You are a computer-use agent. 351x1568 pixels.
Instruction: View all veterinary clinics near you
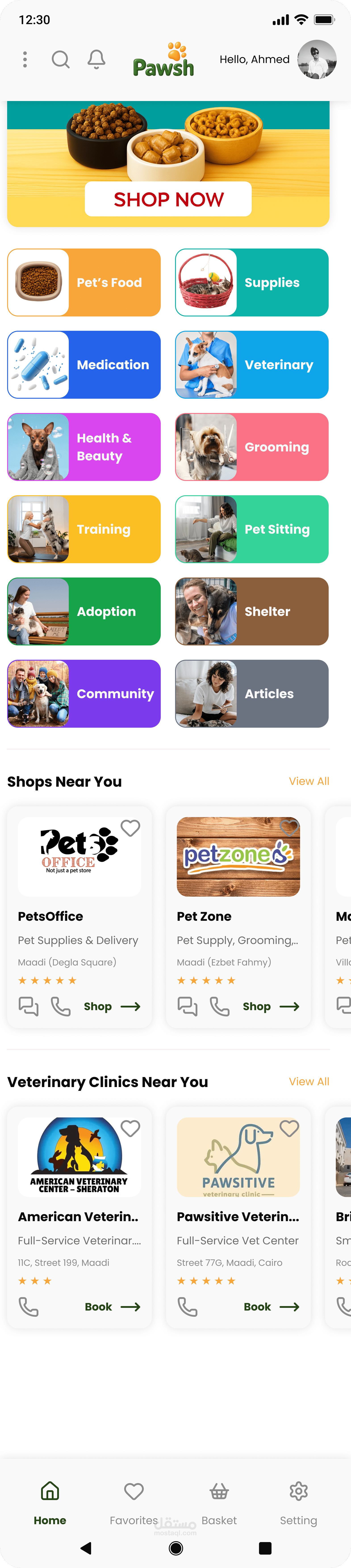[308, 1081]
